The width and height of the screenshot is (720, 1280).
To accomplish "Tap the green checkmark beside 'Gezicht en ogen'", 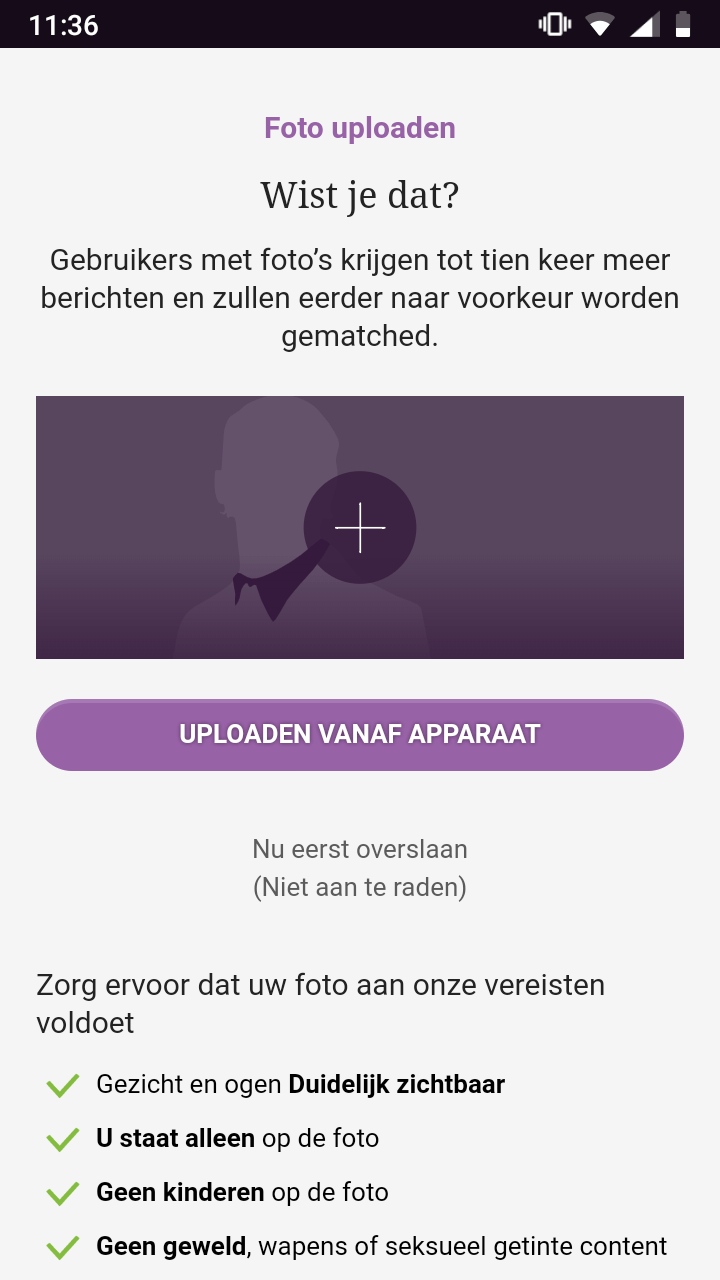I will (62, 1084).
